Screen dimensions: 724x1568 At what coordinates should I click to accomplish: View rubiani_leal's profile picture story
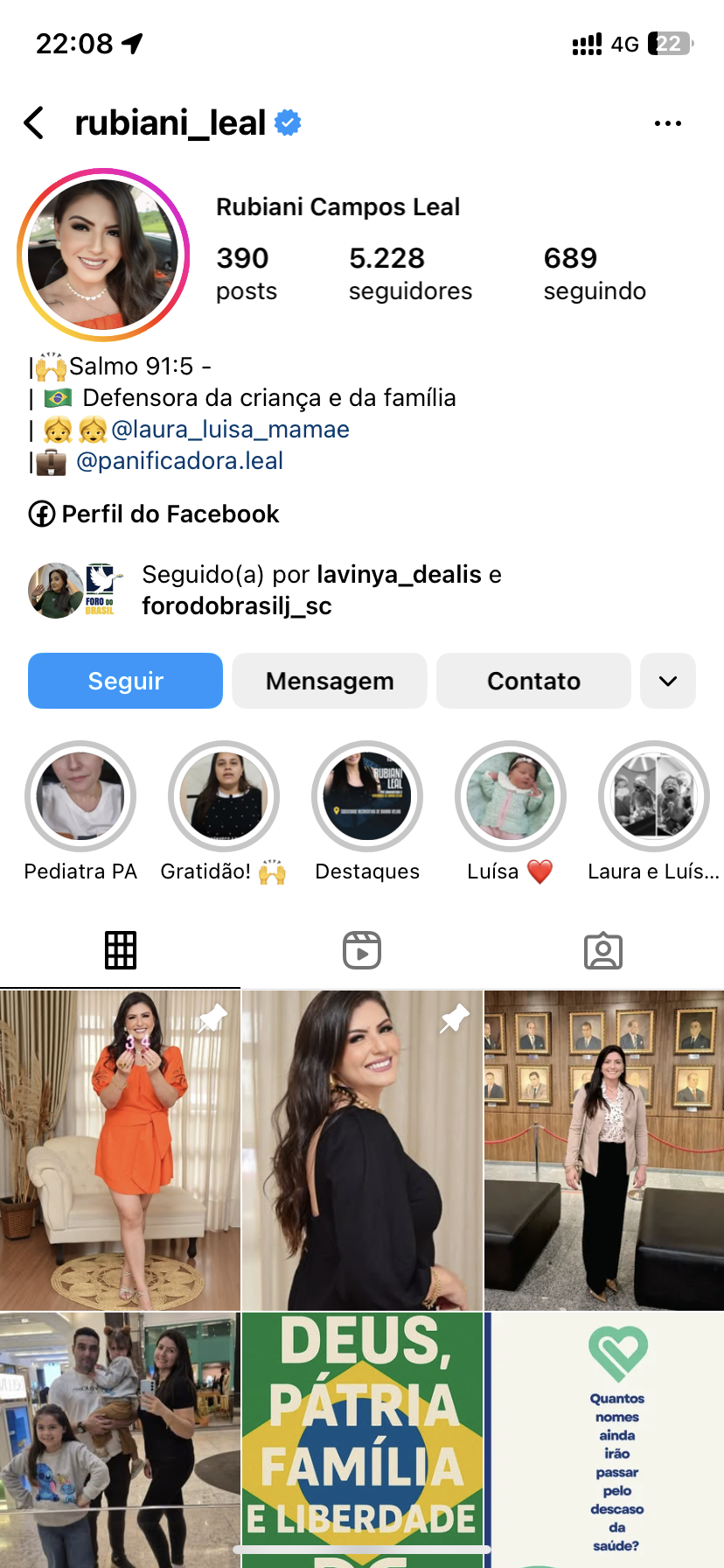point(103,255)
